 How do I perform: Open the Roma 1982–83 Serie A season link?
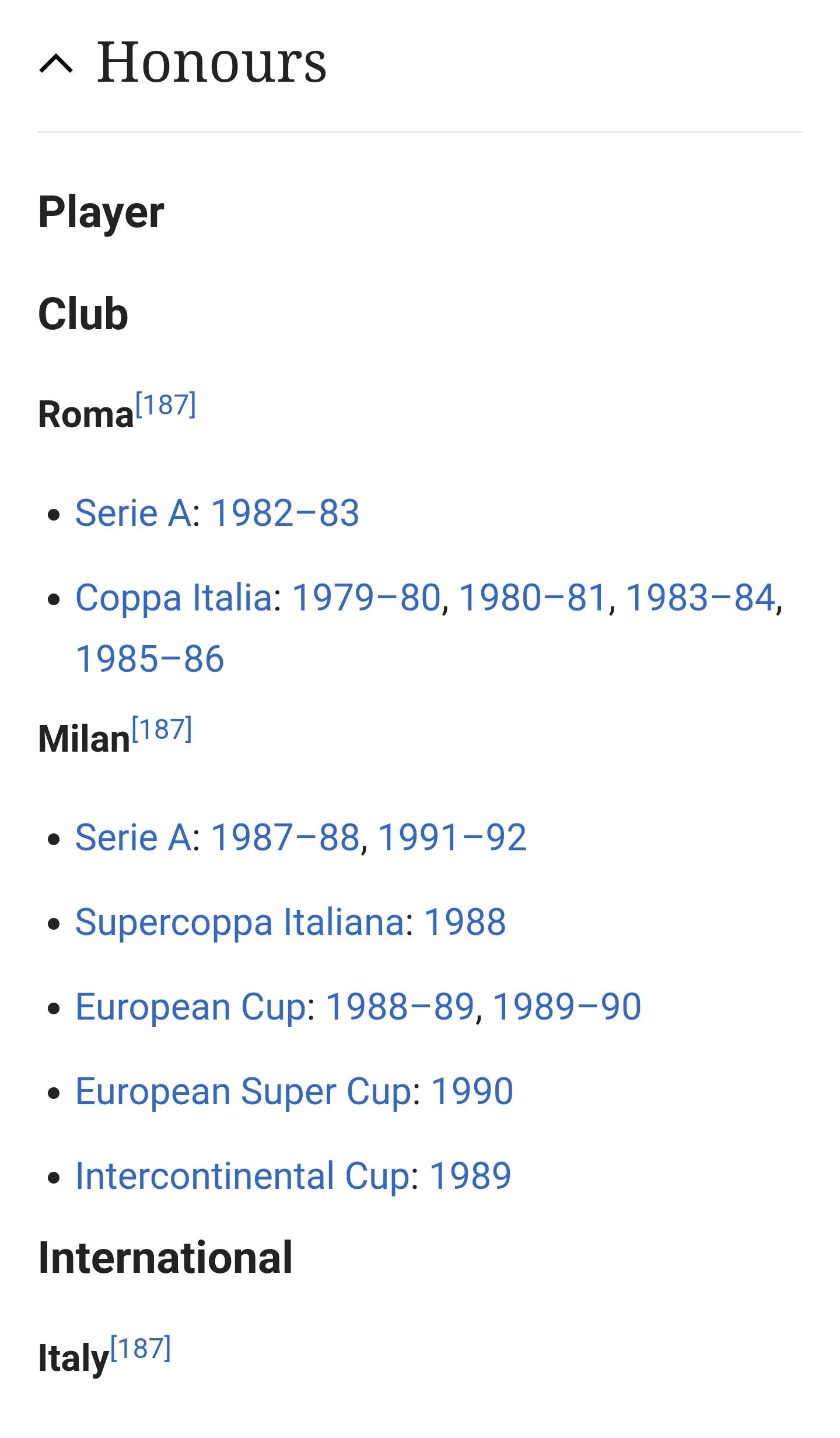coord(285,514)
